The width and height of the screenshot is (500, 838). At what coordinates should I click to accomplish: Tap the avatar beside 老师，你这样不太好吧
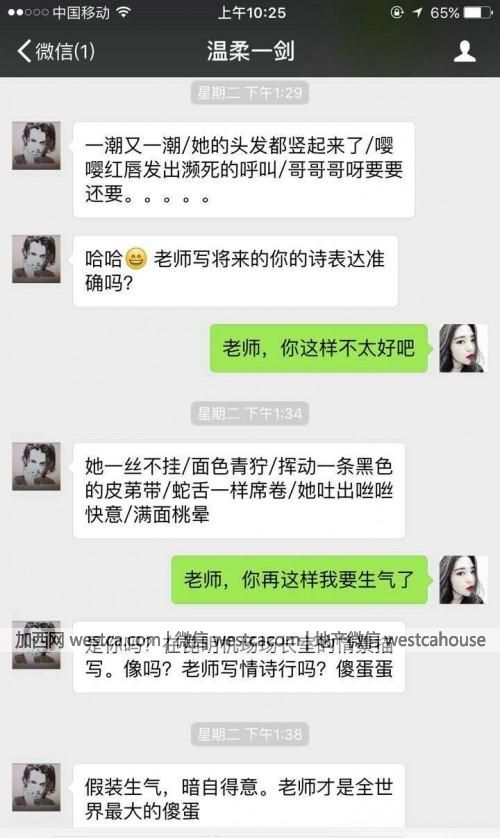pos(463,348)
